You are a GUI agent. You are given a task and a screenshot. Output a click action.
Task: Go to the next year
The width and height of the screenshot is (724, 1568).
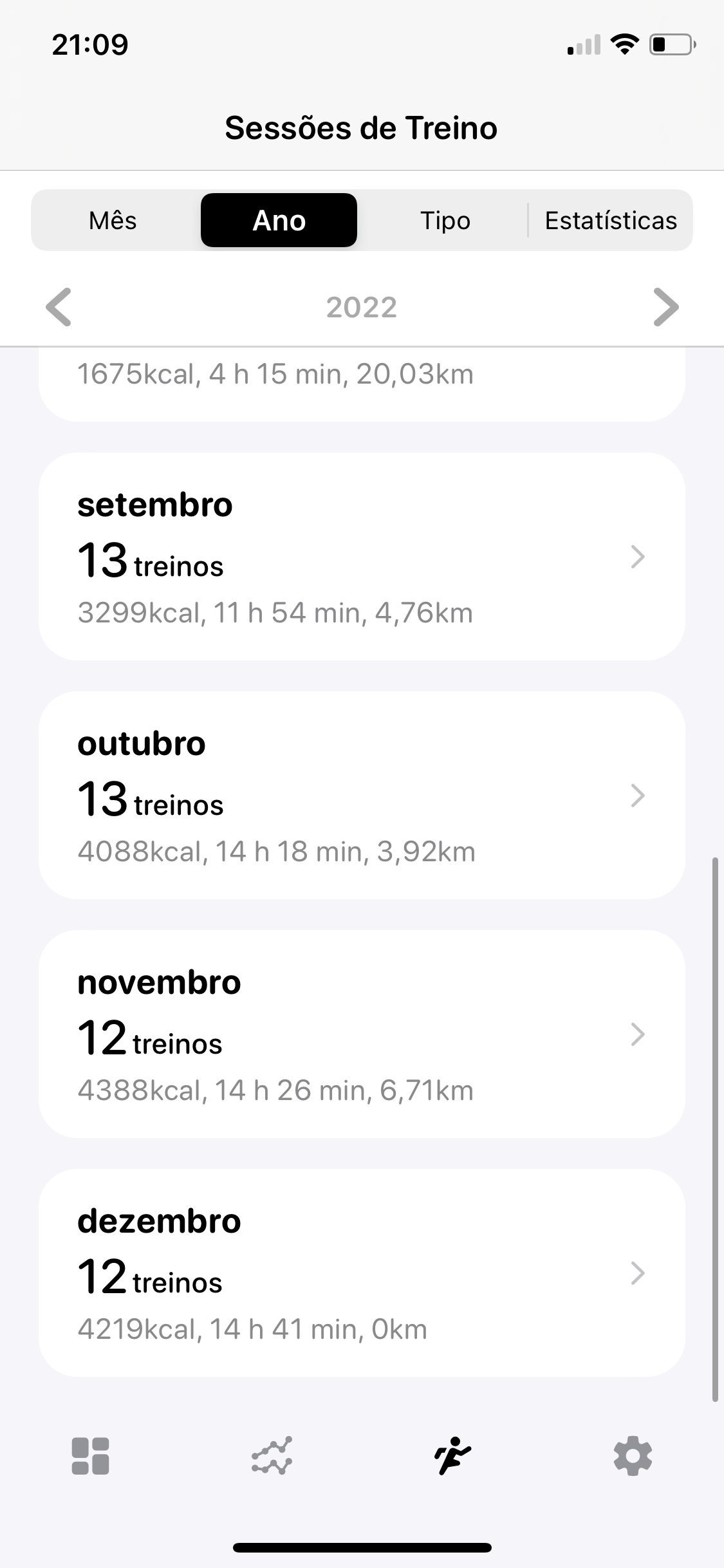pos(665,307)
